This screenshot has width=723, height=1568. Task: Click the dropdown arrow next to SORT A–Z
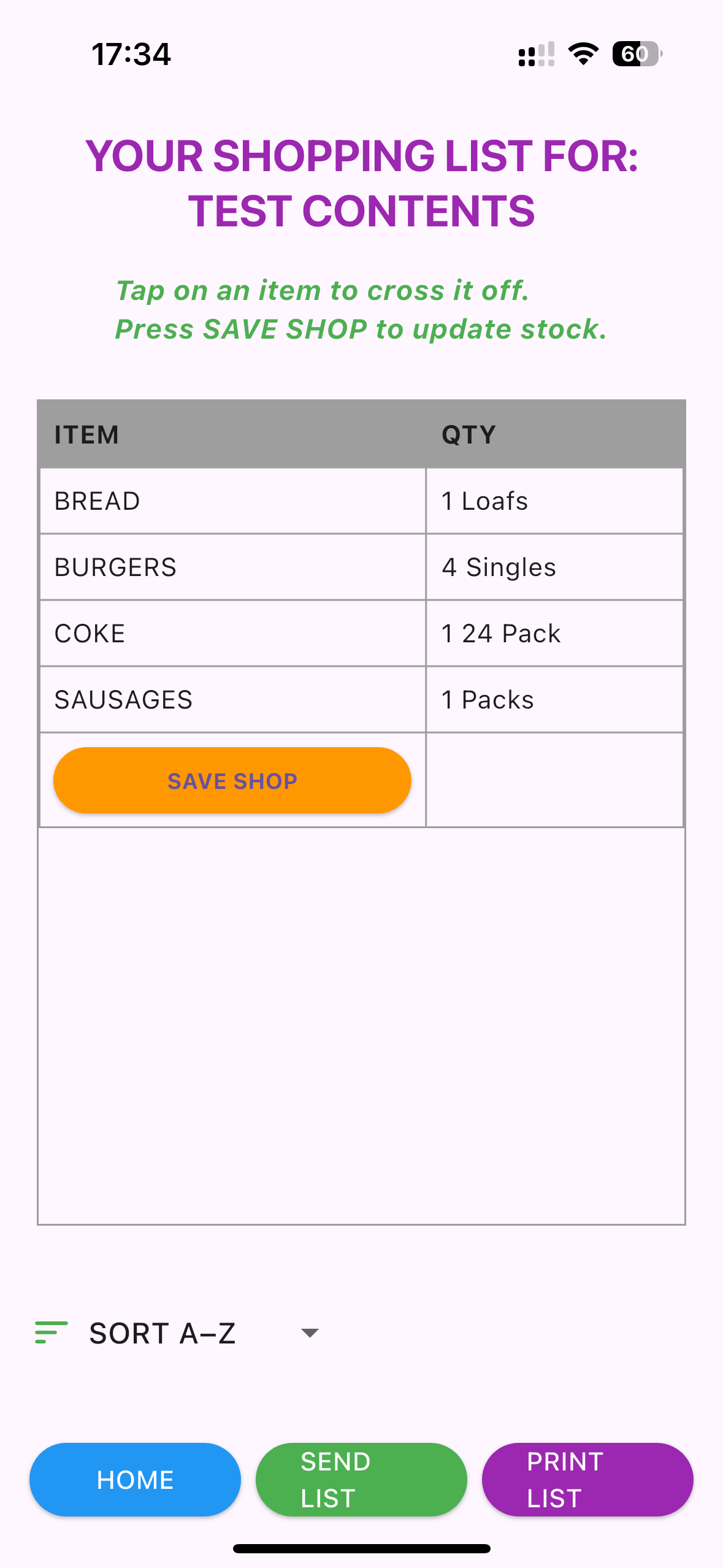tap(309, 1332)
